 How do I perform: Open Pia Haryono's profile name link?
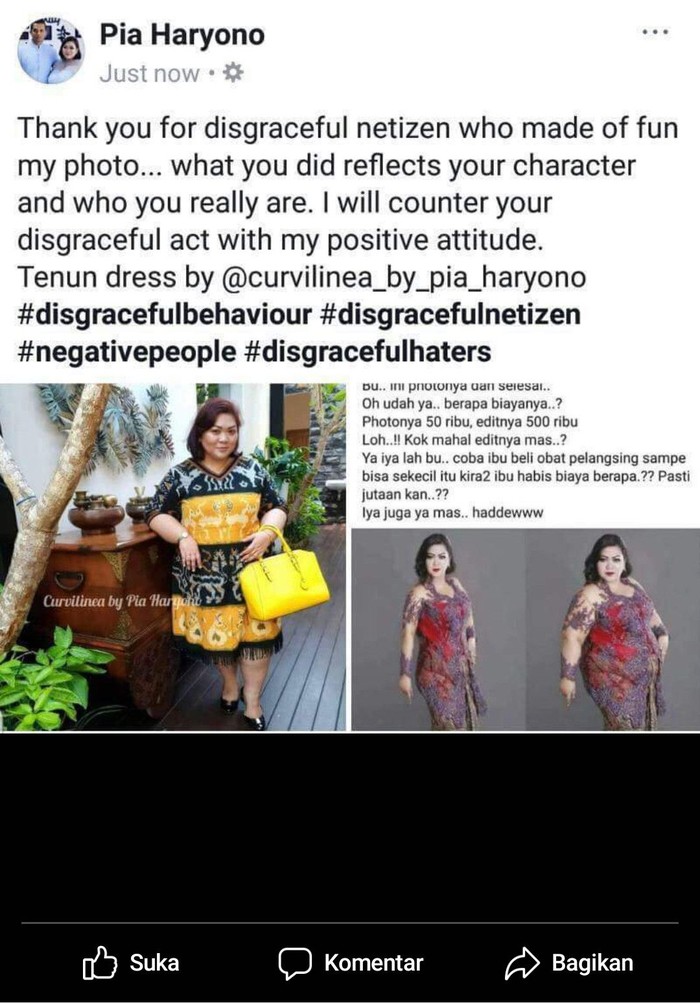point(181,36)
